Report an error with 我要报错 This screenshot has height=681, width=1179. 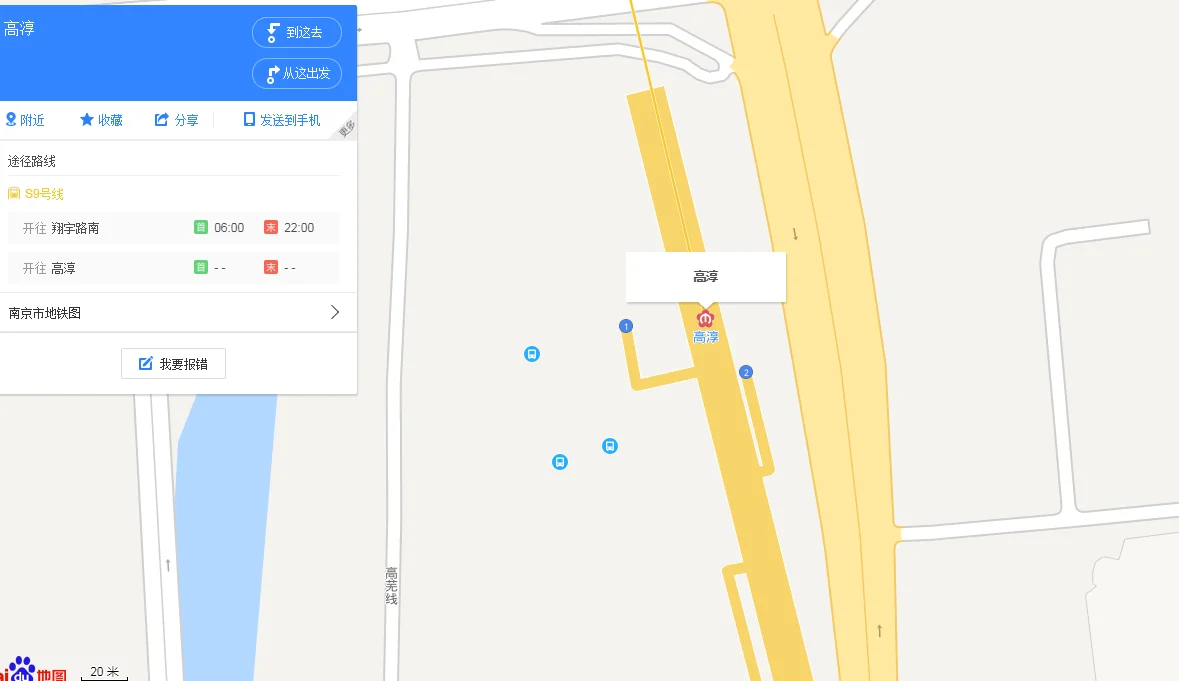(x=173, y=364)
